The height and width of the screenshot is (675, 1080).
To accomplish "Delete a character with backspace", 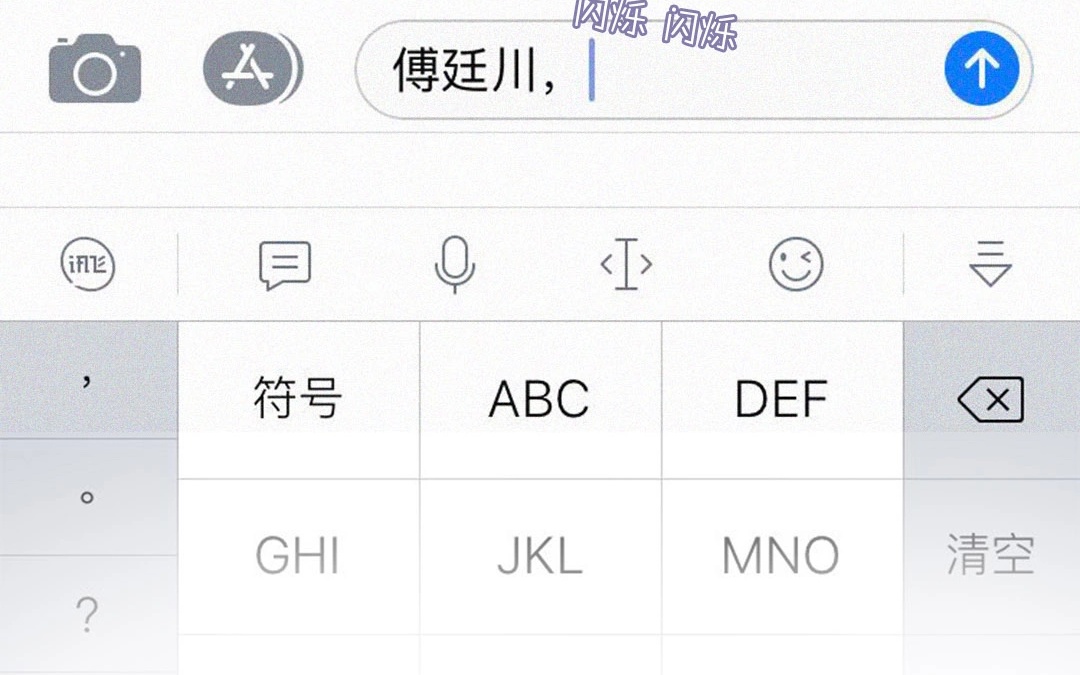I will pyautogui.click(x=991, y=399).
